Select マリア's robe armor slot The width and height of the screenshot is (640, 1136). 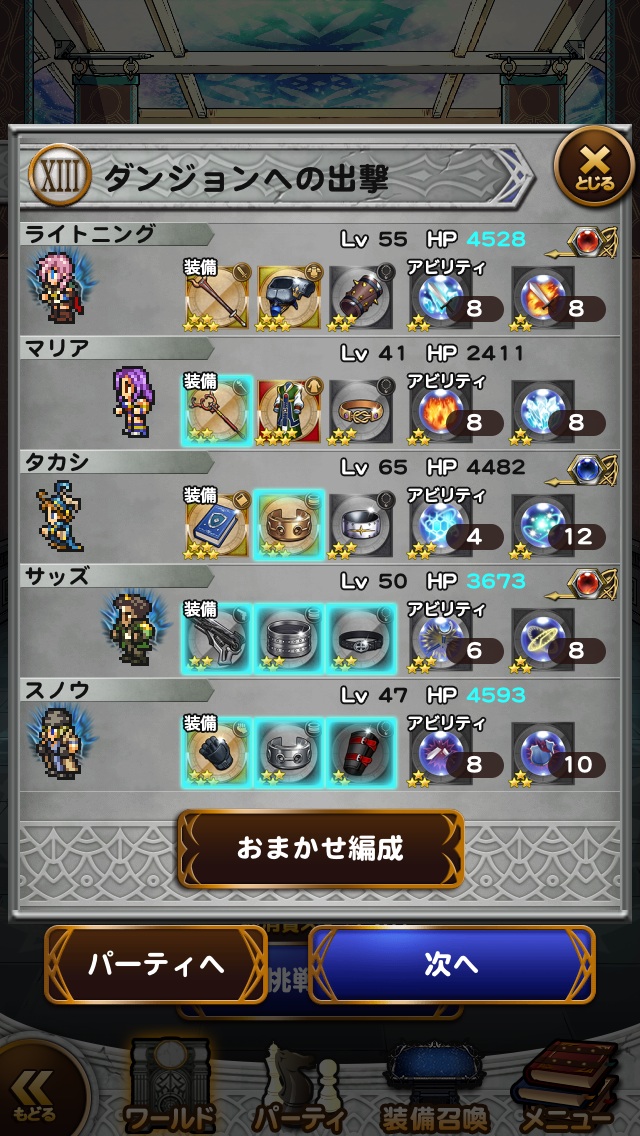click(x=288, y=410)
